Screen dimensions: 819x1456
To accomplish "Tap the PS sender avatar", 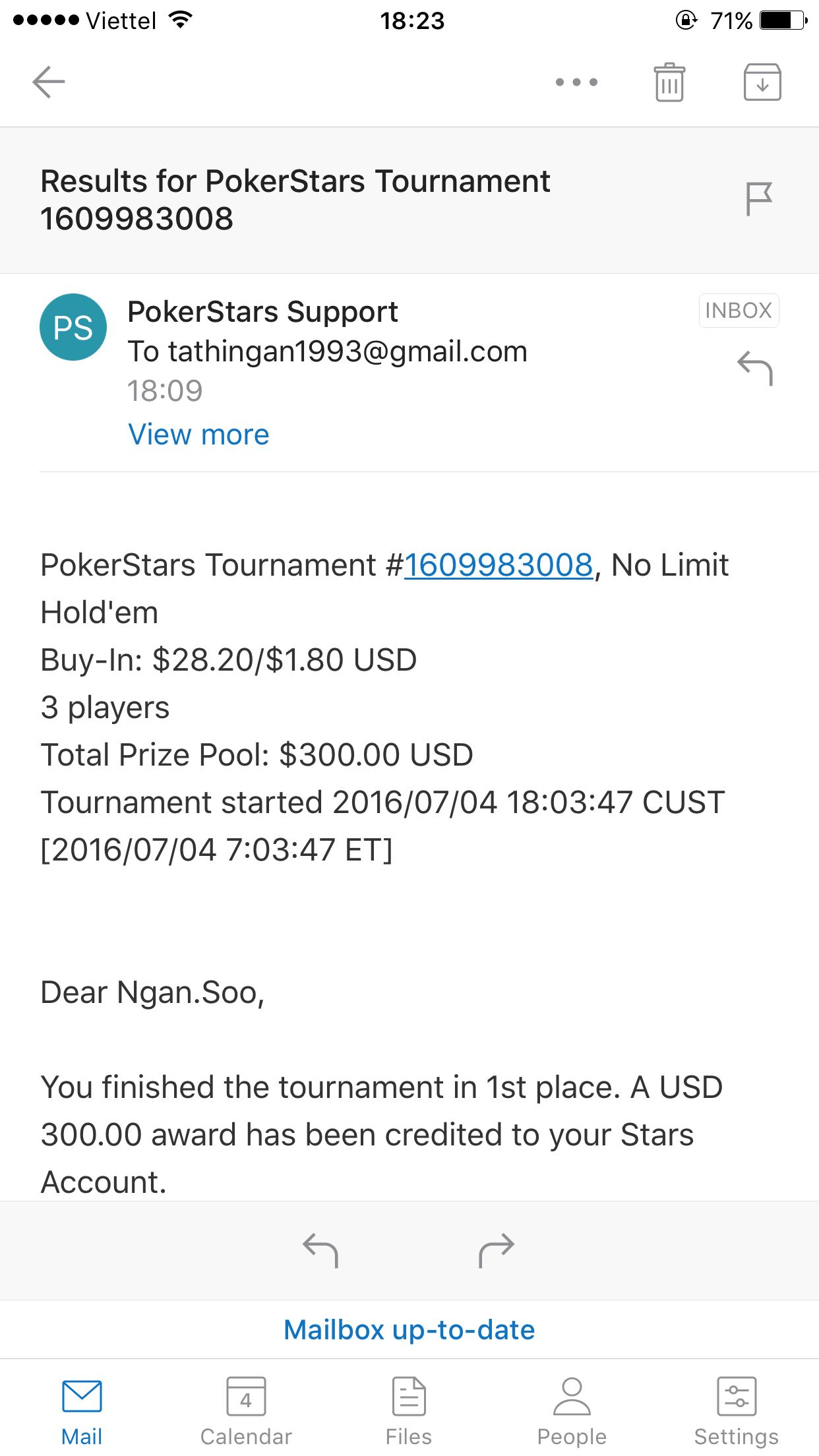I will pos(73,327).
